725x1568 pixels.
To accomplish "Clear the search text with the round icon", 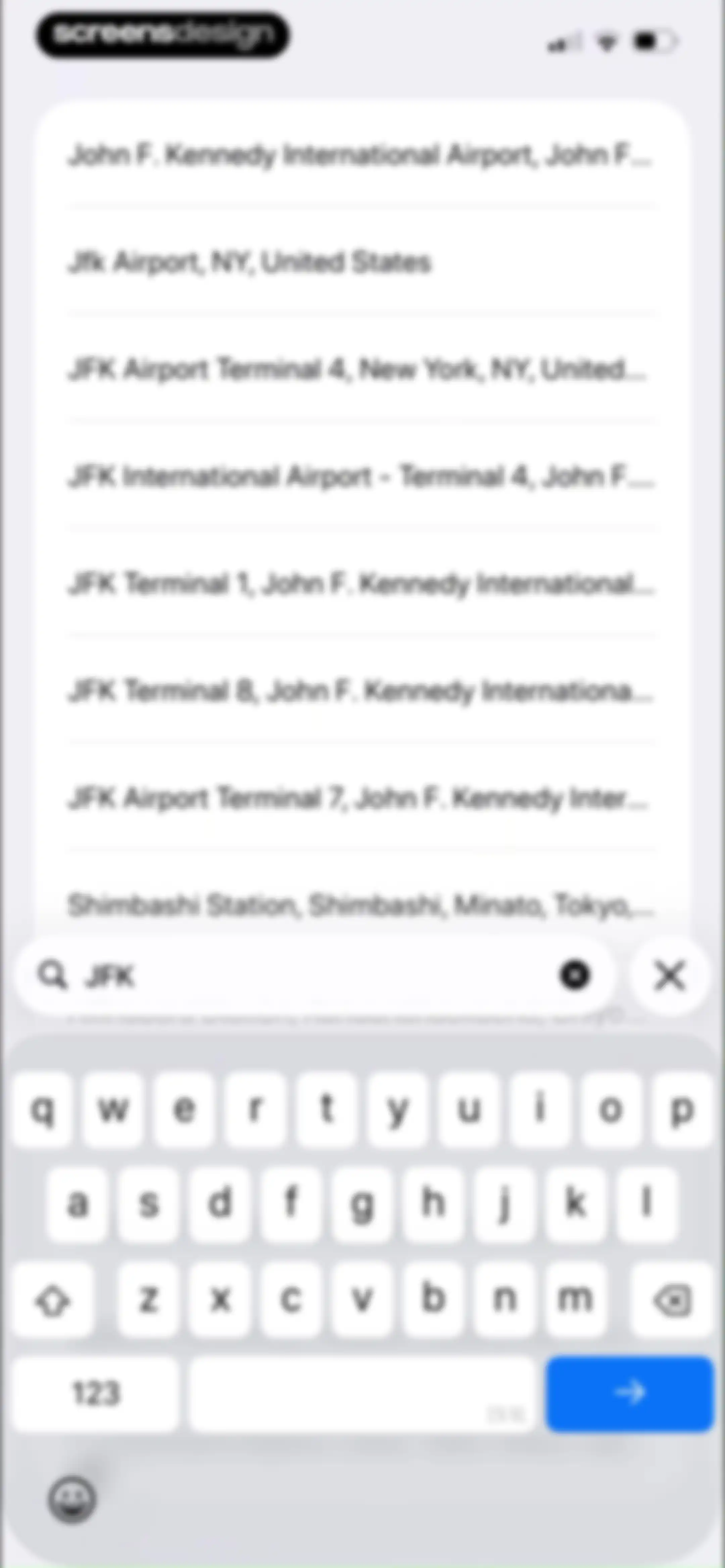I will [x=575, y=975].
